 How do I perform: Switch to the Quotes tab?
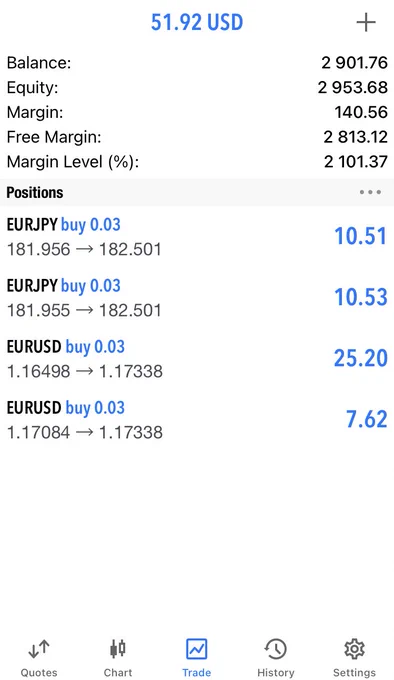pyautogui.click(x=39, y=658)
